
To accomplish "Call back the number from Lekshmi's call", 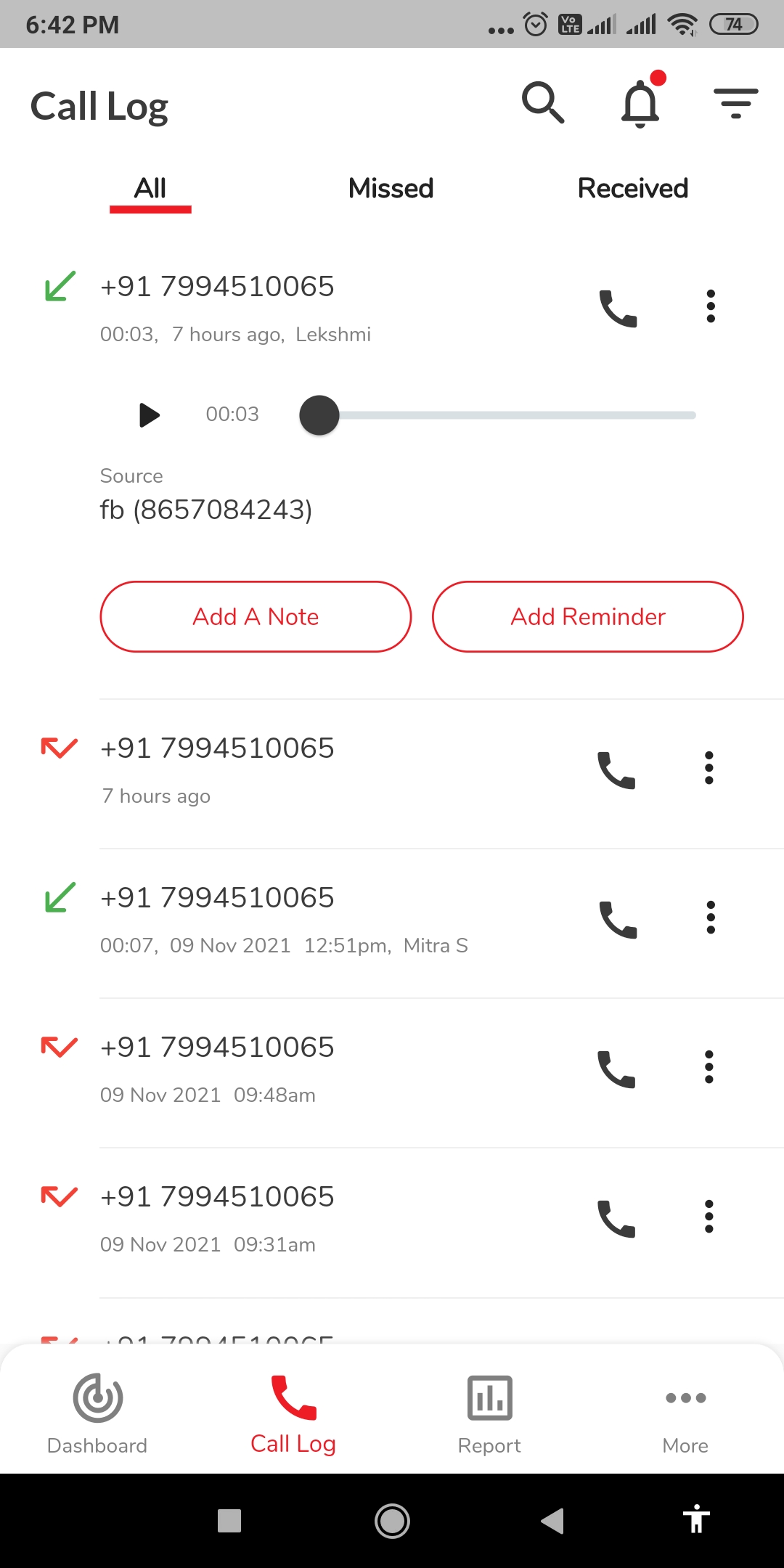I will 618,309.
